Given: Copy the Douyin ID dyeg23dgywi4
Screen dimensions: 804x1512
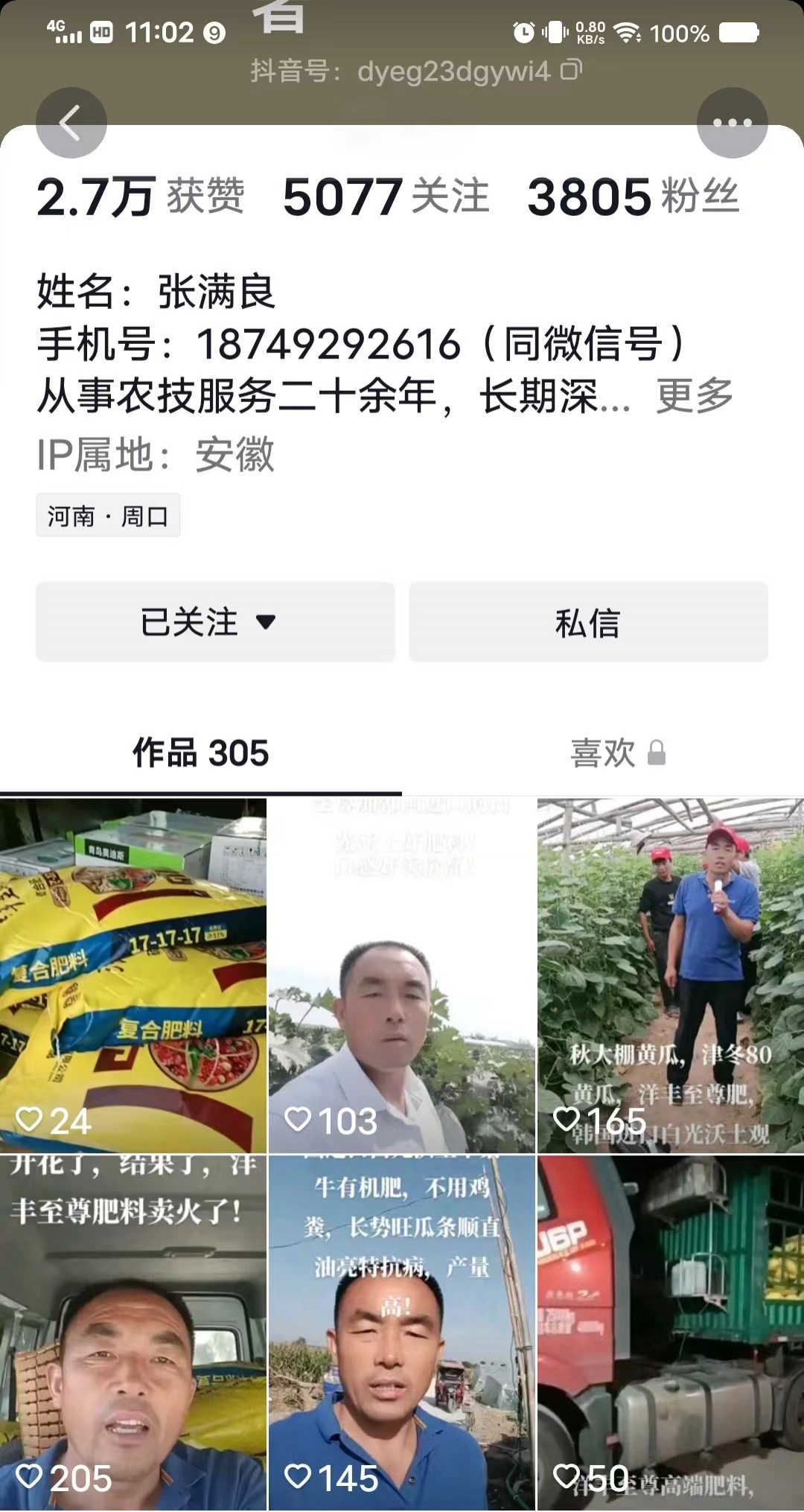Looking at the screenshot, I should pyautogui.click(x=571, y=71).
